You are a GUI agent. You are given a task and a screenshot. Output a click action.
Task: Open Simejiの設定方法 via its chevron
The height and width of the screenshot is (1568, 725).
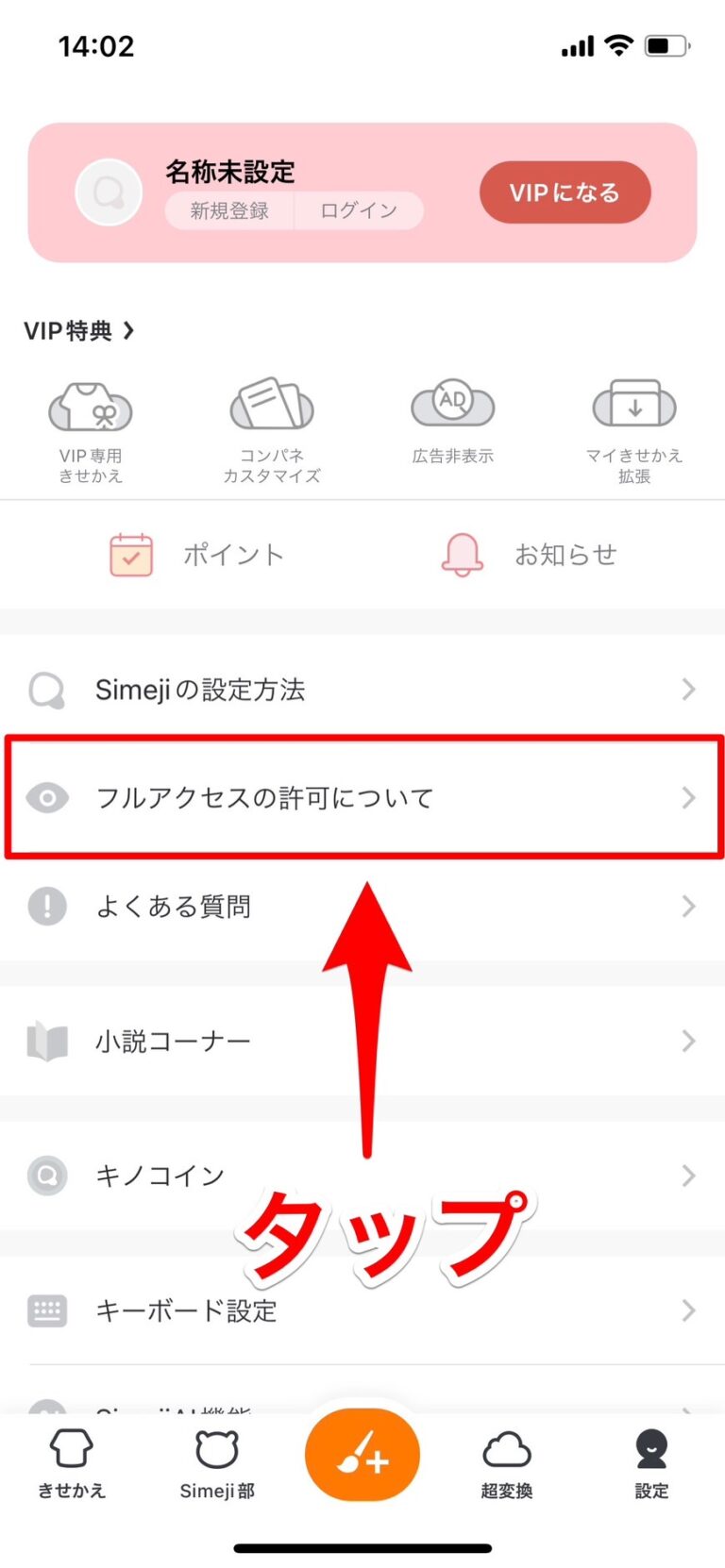coord(688,690)
